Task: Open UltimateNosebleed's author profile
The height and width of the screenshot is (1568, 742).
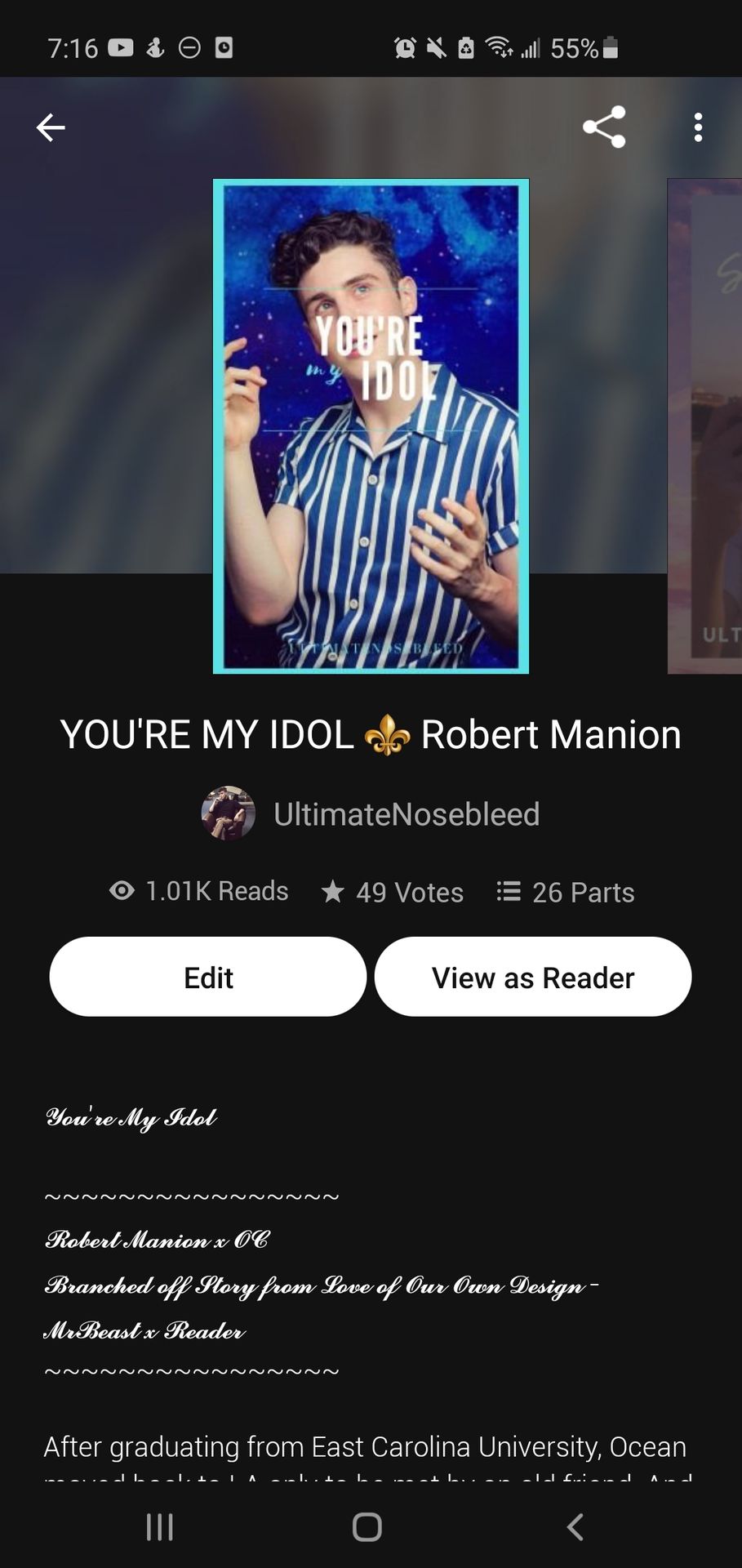Action: 371,813
